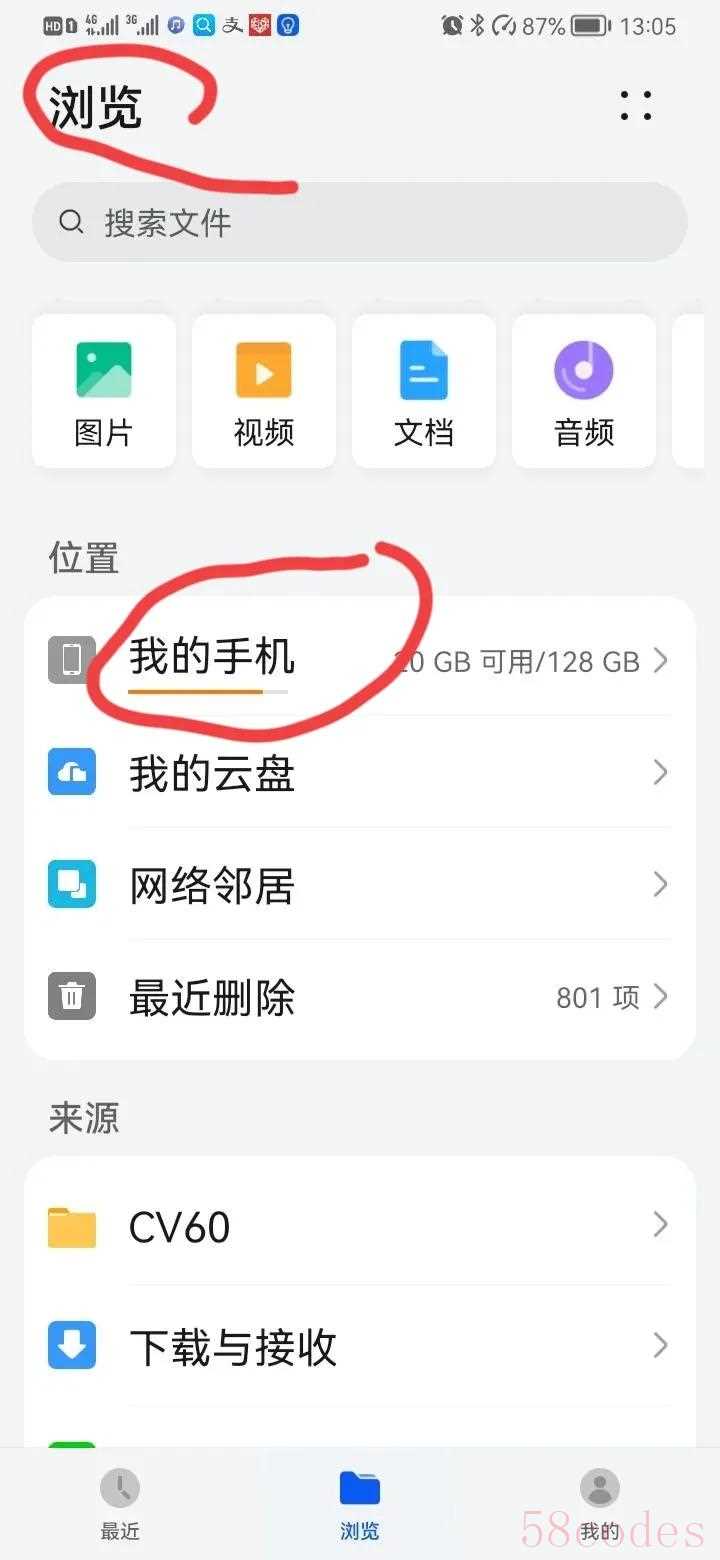The width and height of the screenshot is (720, 1560).
Task: Open 我的云盘
Action: 360,773
